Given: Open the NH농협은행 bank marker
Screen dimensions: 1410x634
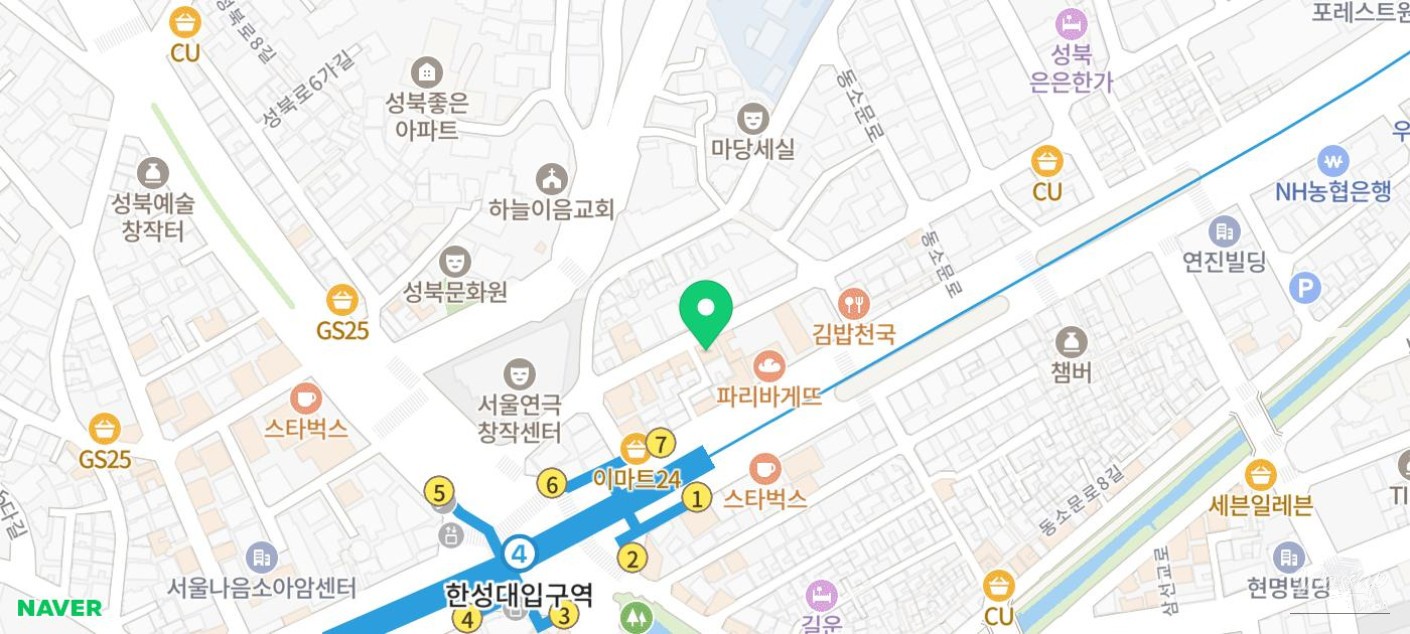Looking at the screenshot, I should coord(1332,160).
